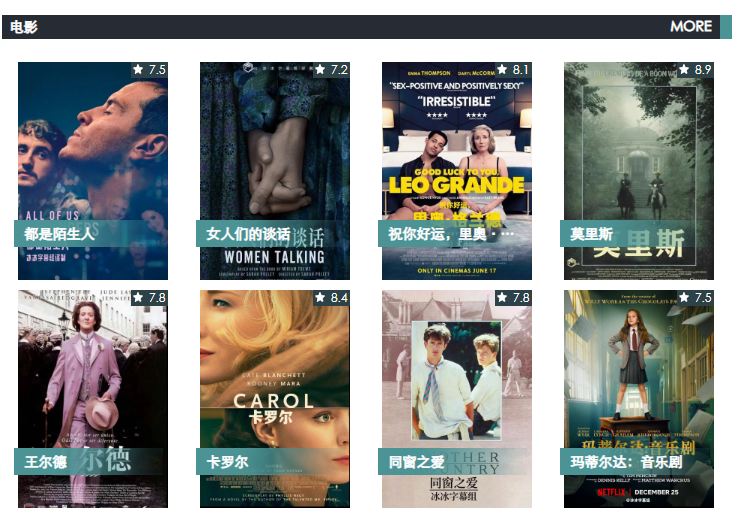Open the movie 莫里斯
This screenshot has height=526, width=752.
[638, 170]
